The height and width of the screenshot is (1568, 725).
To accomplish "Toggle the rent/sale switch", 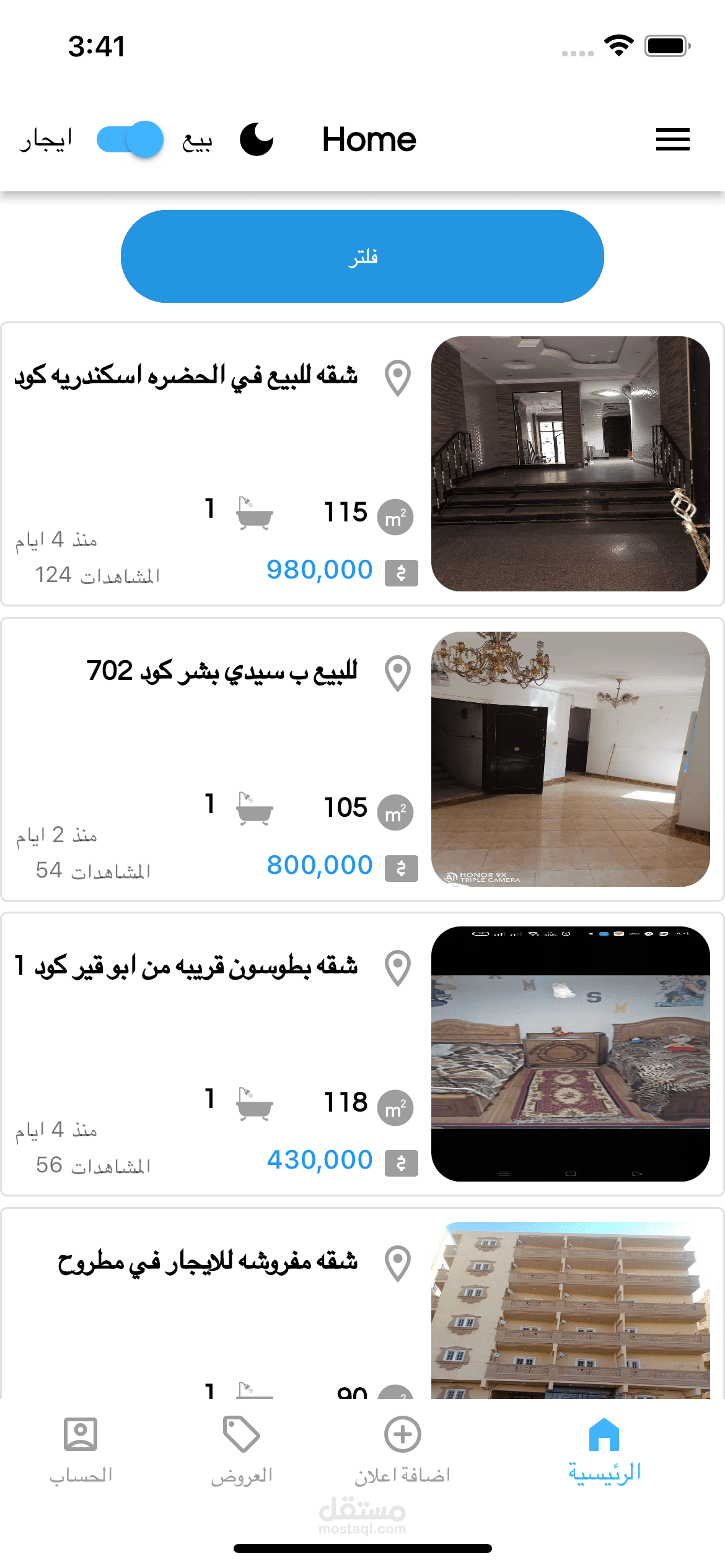I will (130, 139).
